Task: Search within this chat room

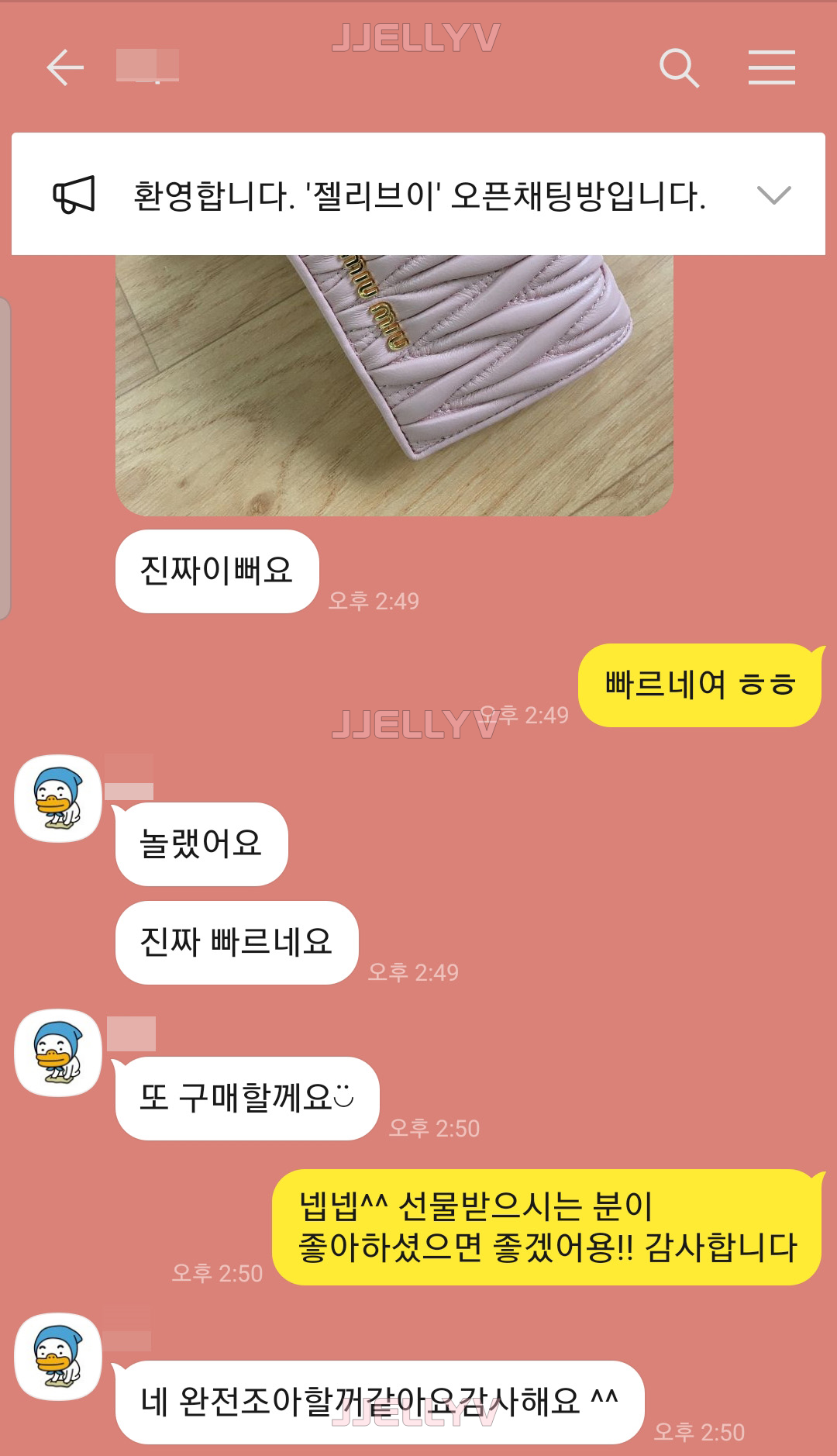Action: (x=679, y=67)
